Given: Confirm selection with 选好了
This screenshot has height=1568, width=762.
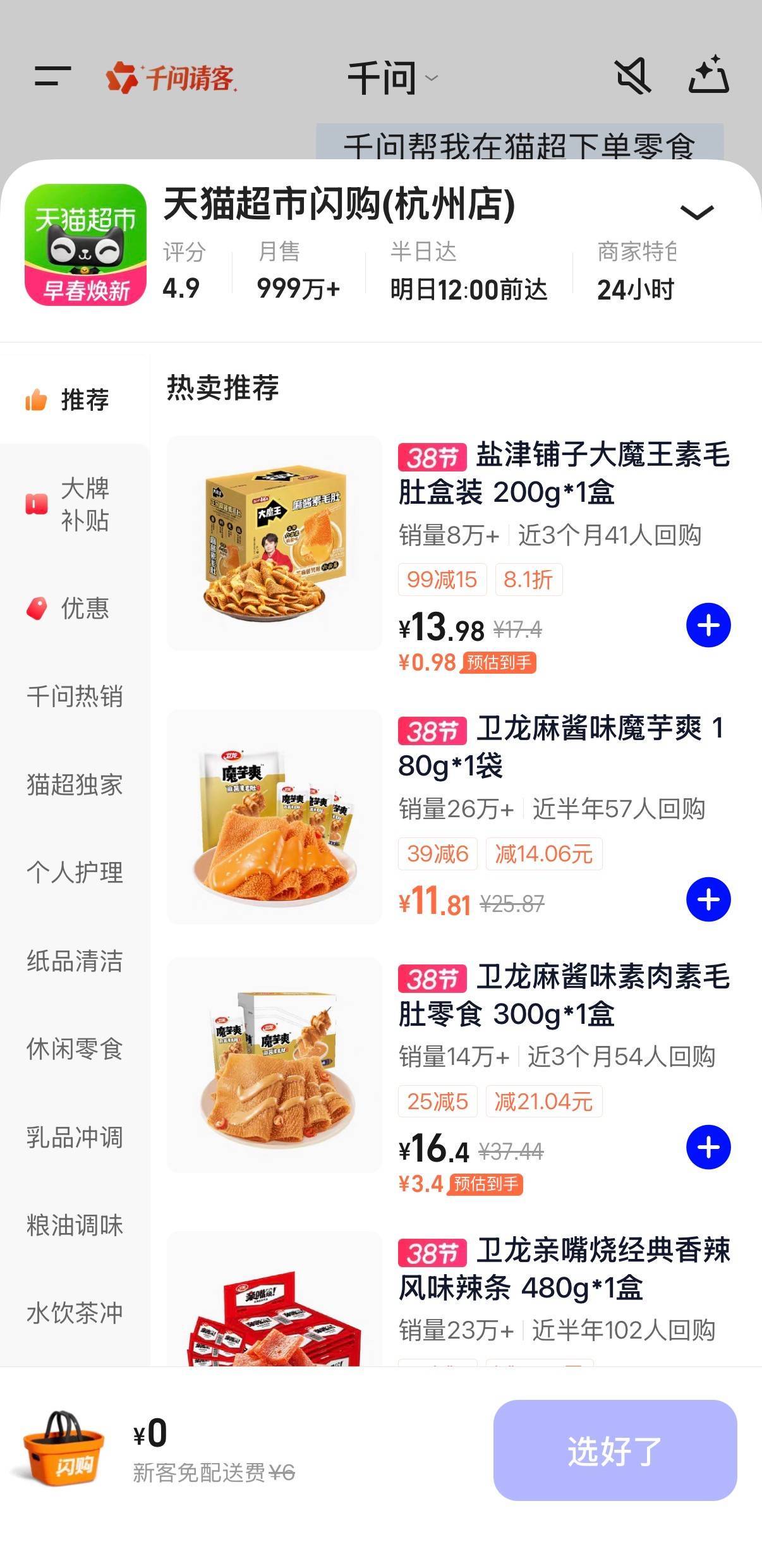Looking at the screenshot, I should click(x=615, y=1450).
